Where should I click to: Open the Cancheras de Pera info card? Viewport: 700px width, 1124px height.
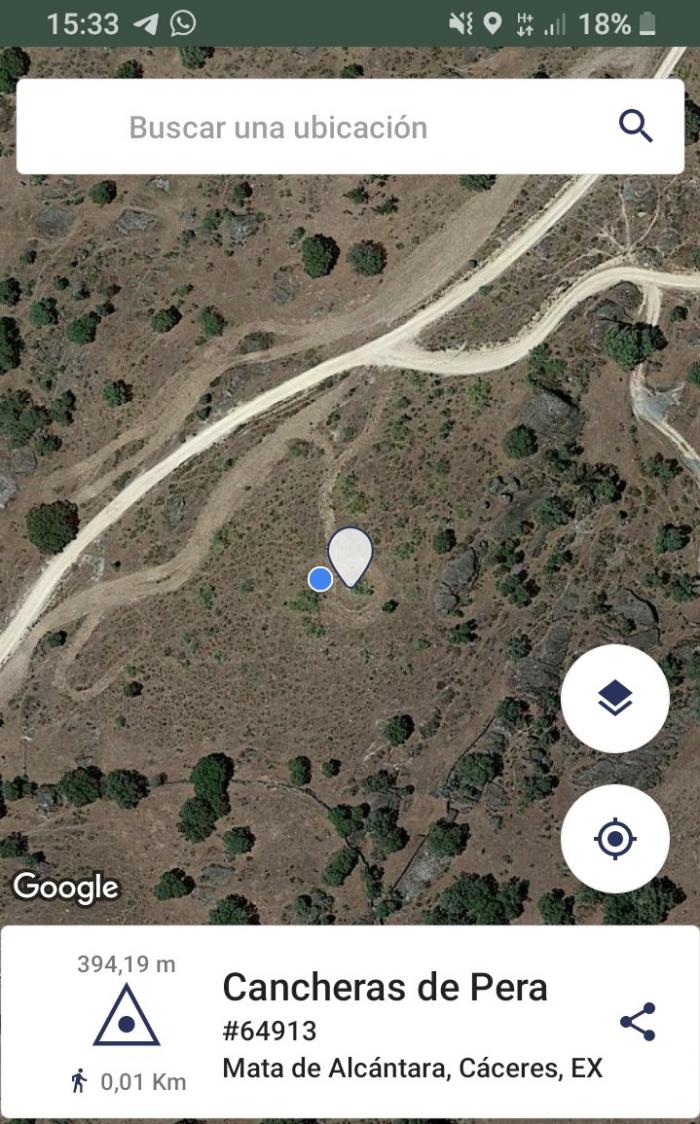click(350, 1021)
